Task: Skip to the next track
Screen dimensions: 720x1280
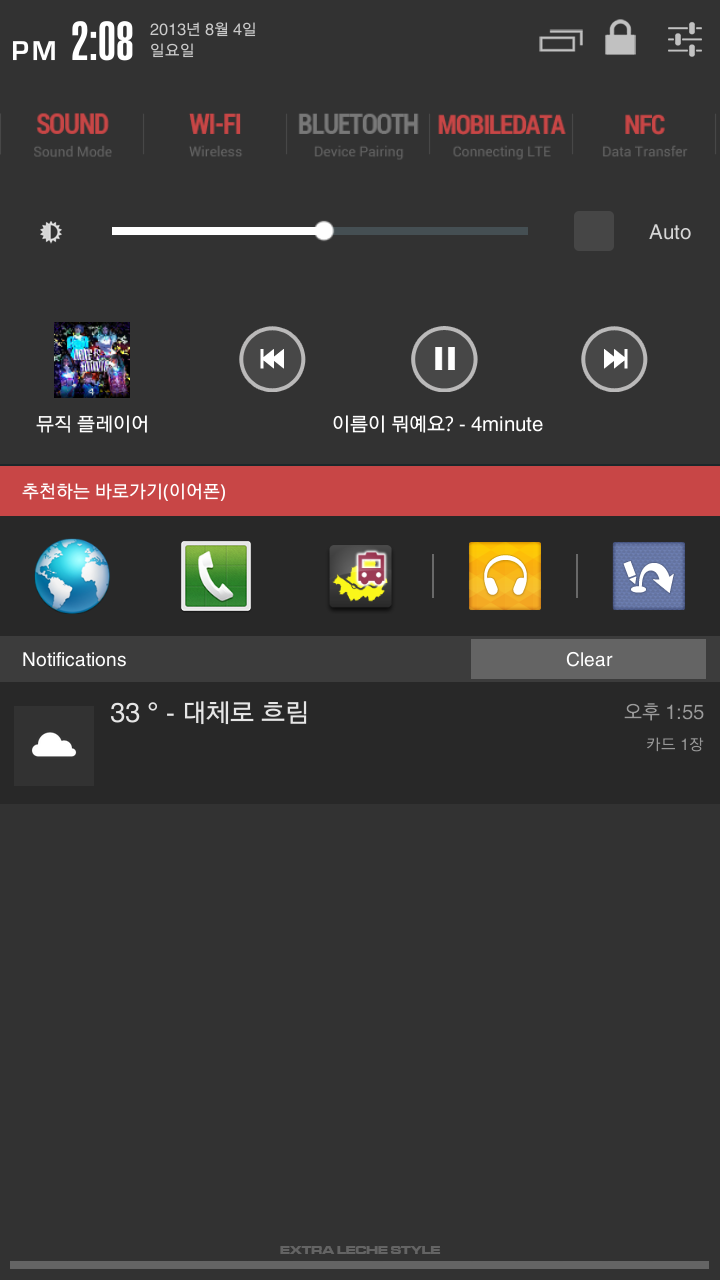Action: [x=615, y=359]
